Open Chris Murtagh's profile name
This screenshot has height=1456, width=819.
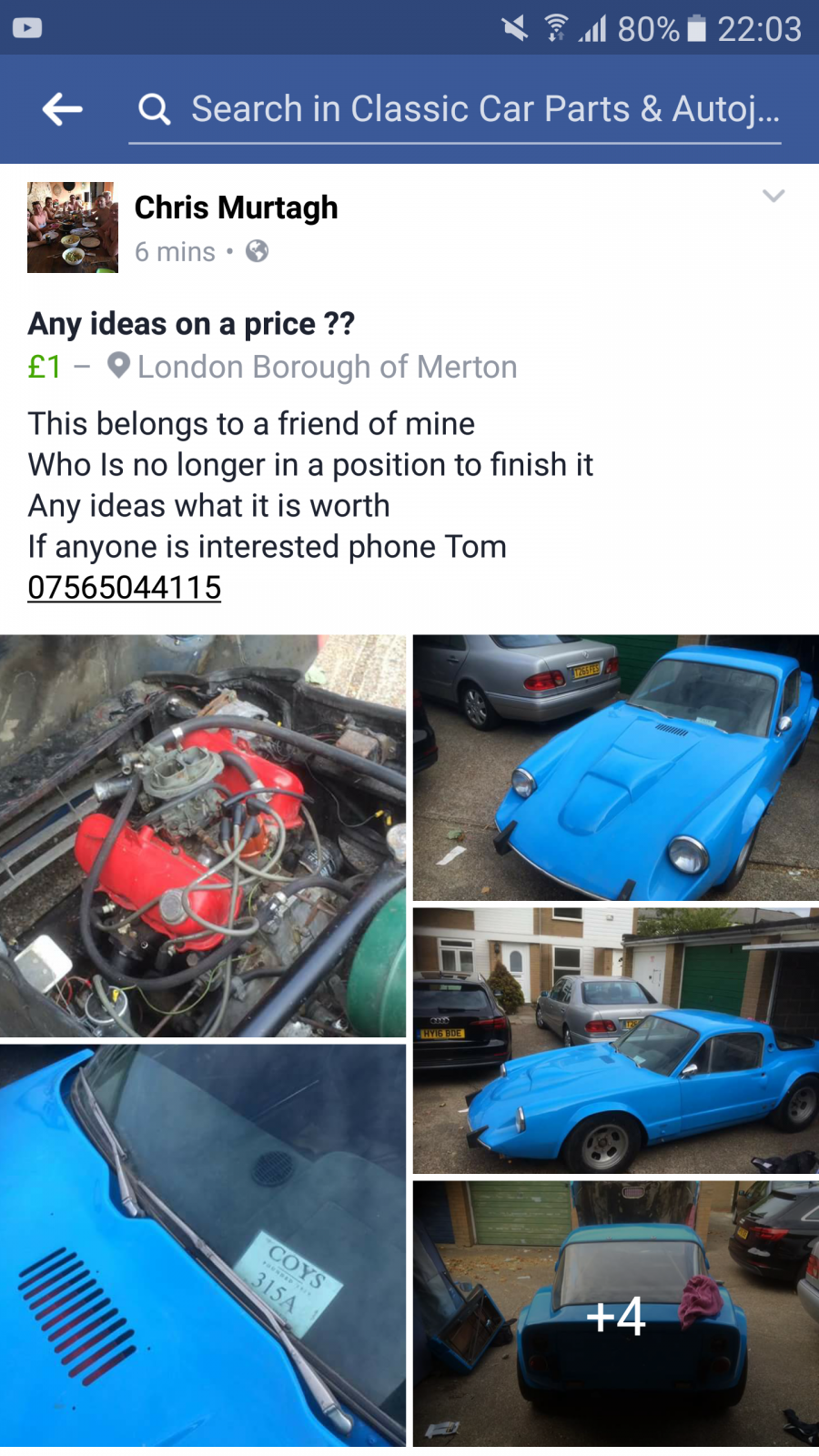(237, 207)
